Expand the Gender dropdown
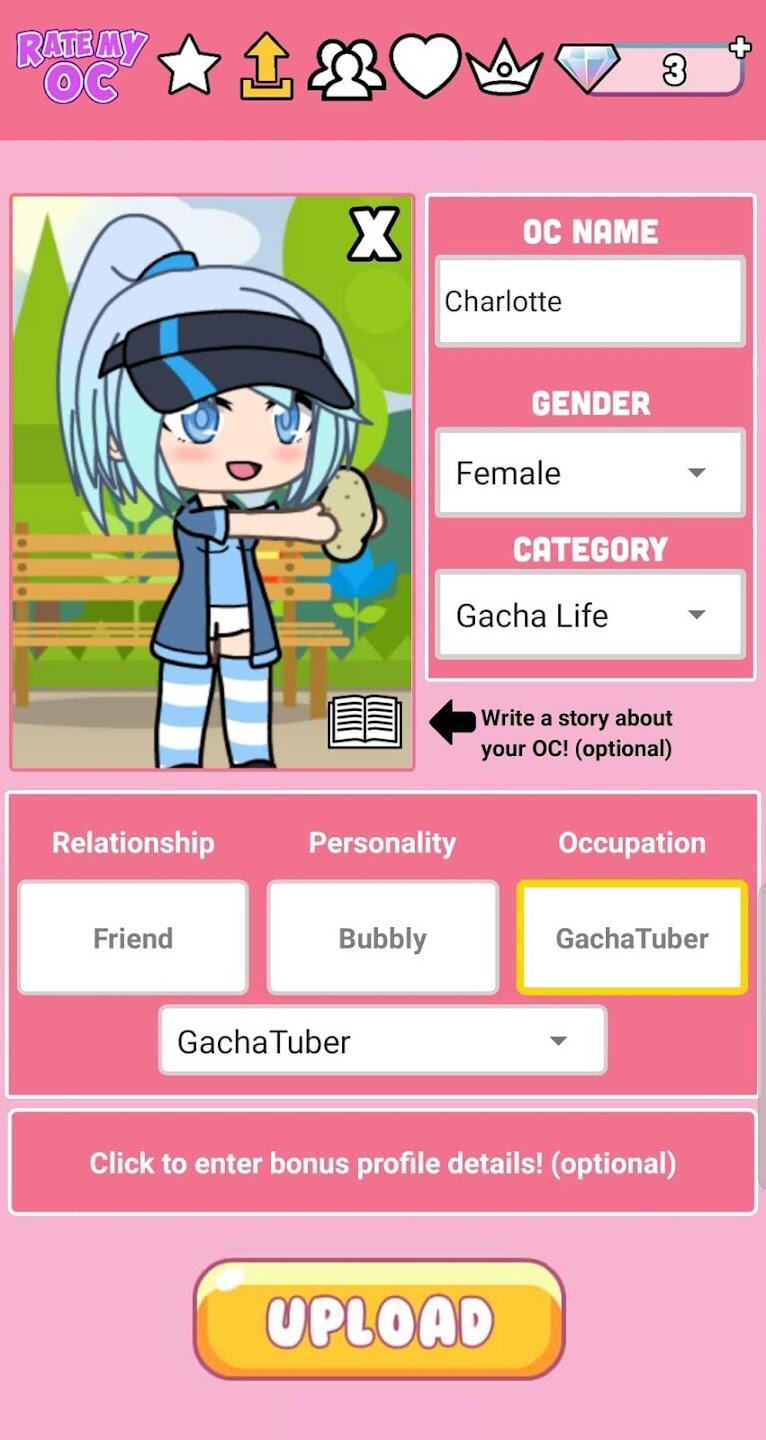This screenshot has height=1440, width=766. click(x=590, y=473)
